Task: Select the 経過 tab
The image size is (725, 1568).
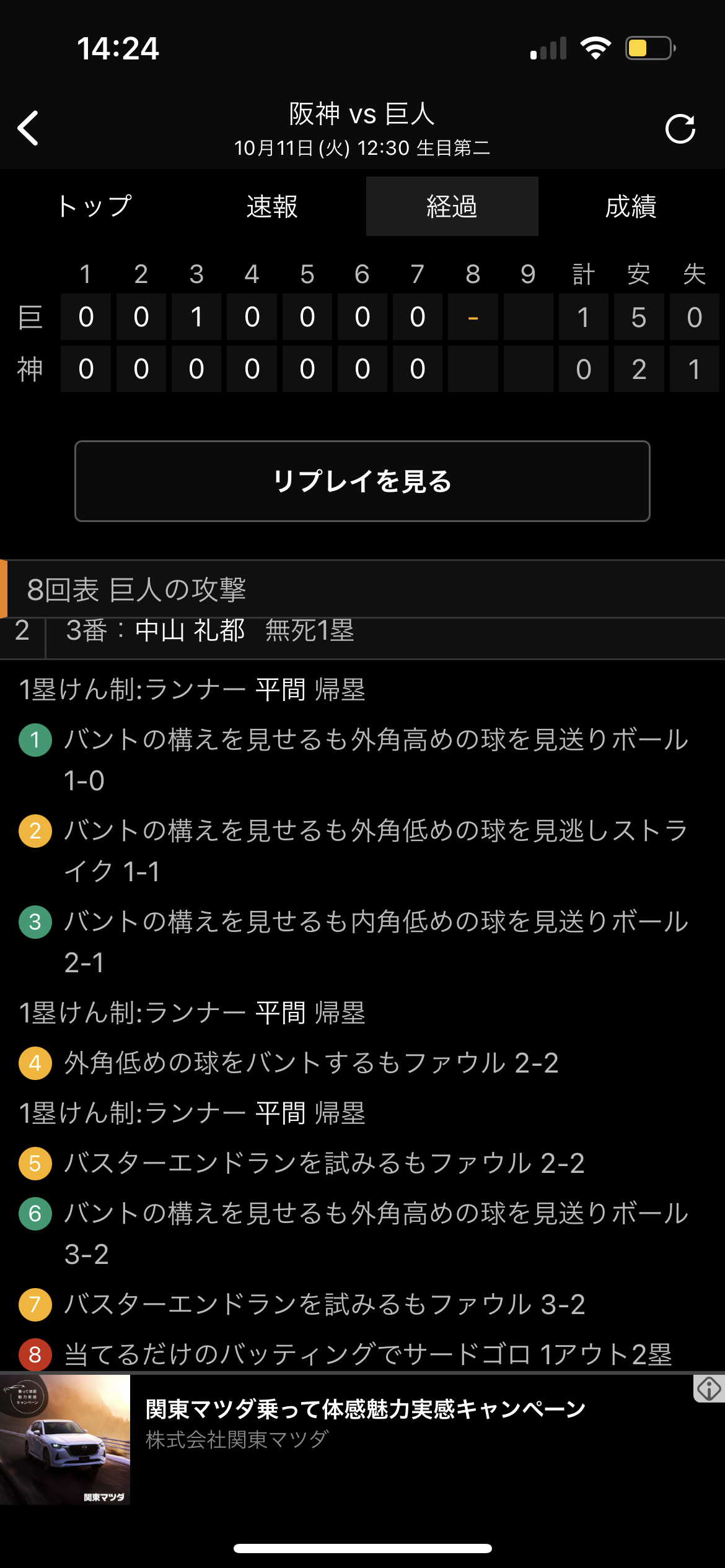Action: tap(452, 206)
